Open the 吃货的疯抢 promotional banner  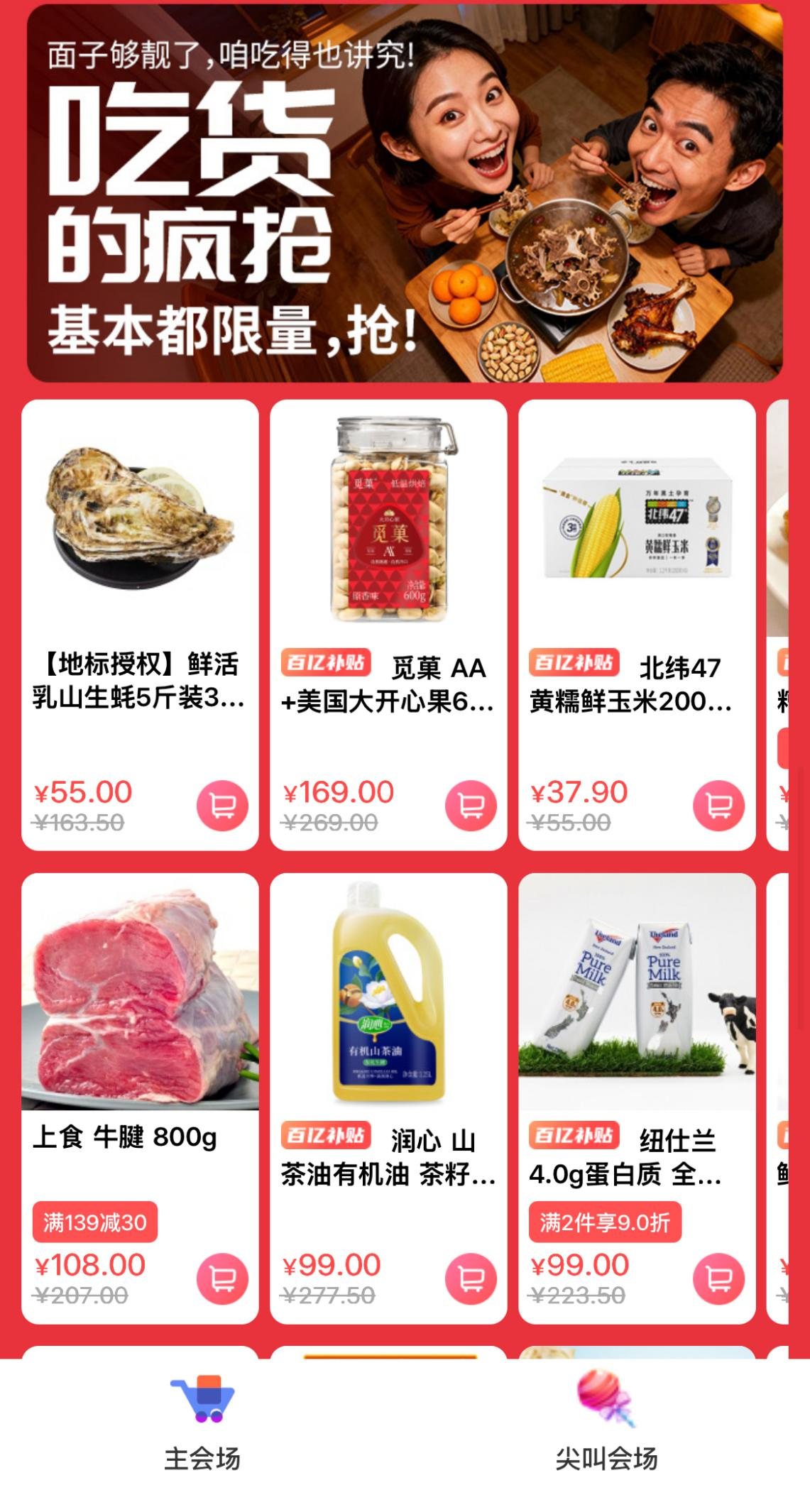coord(405,193)
